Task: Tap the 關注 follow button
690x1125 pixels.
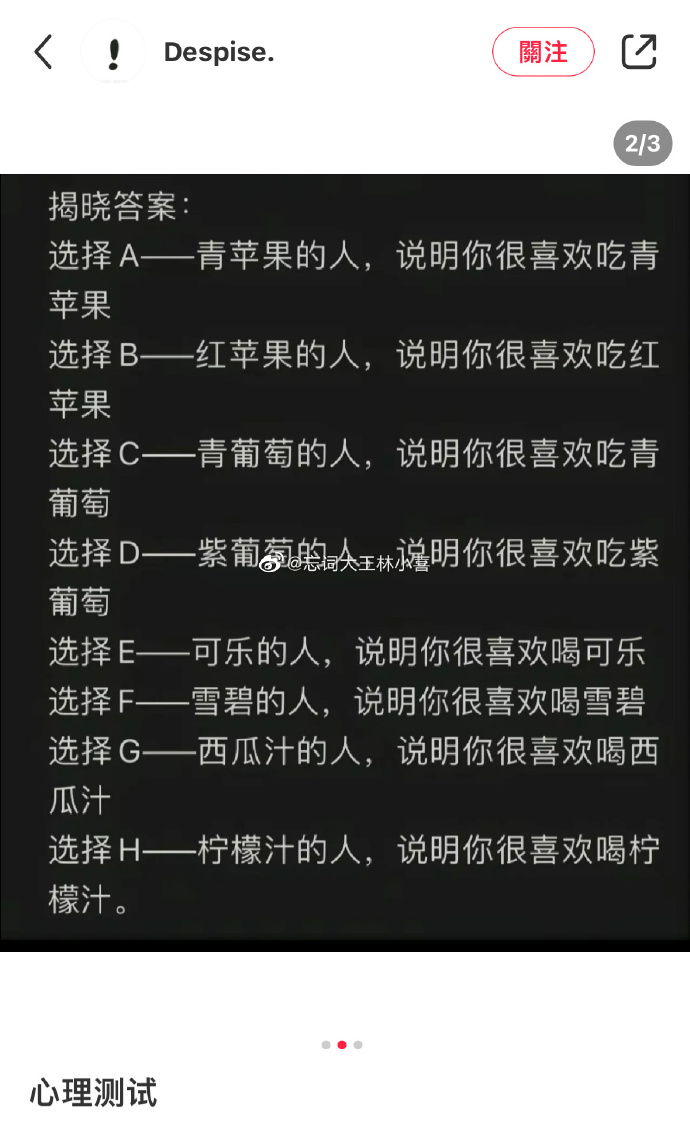Action: click(x=543, y=52)
